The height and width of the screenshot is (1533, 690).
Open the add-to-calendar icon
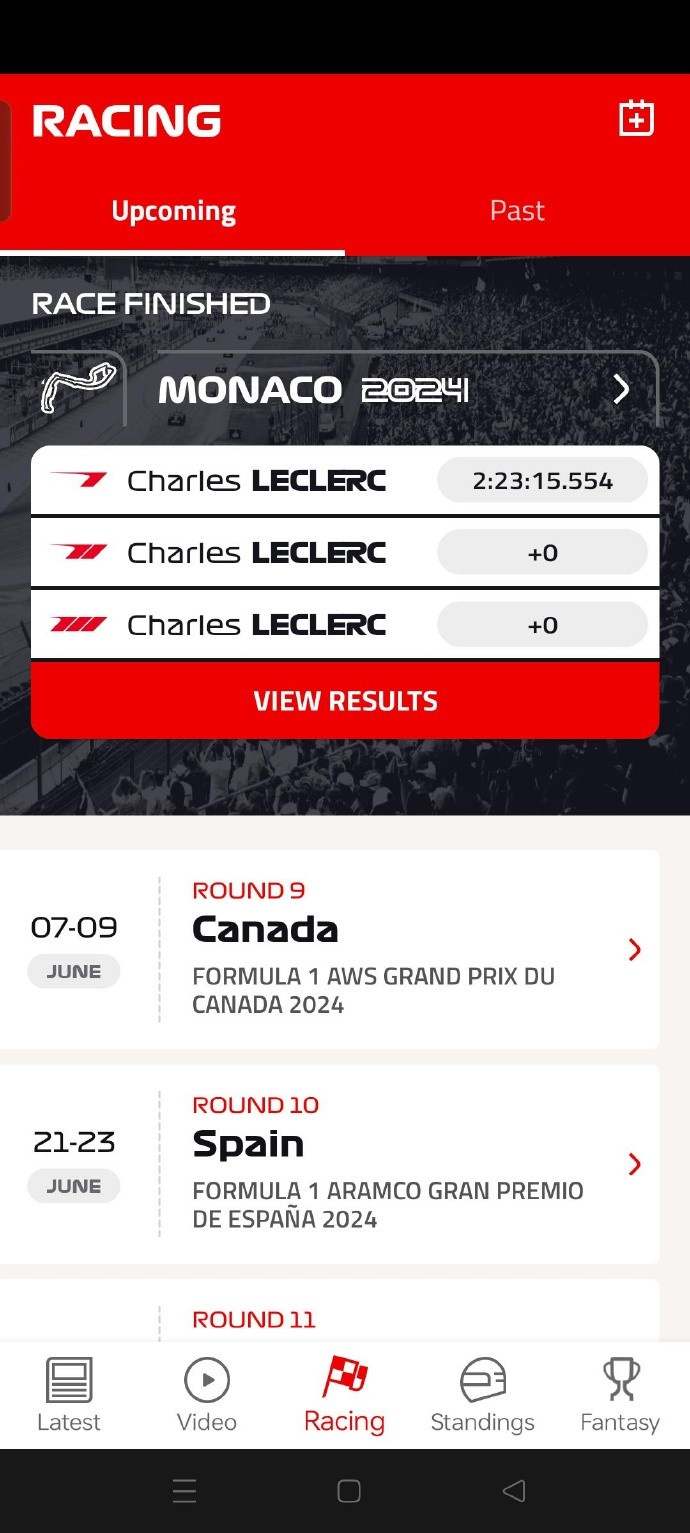(x=636, y=119)
